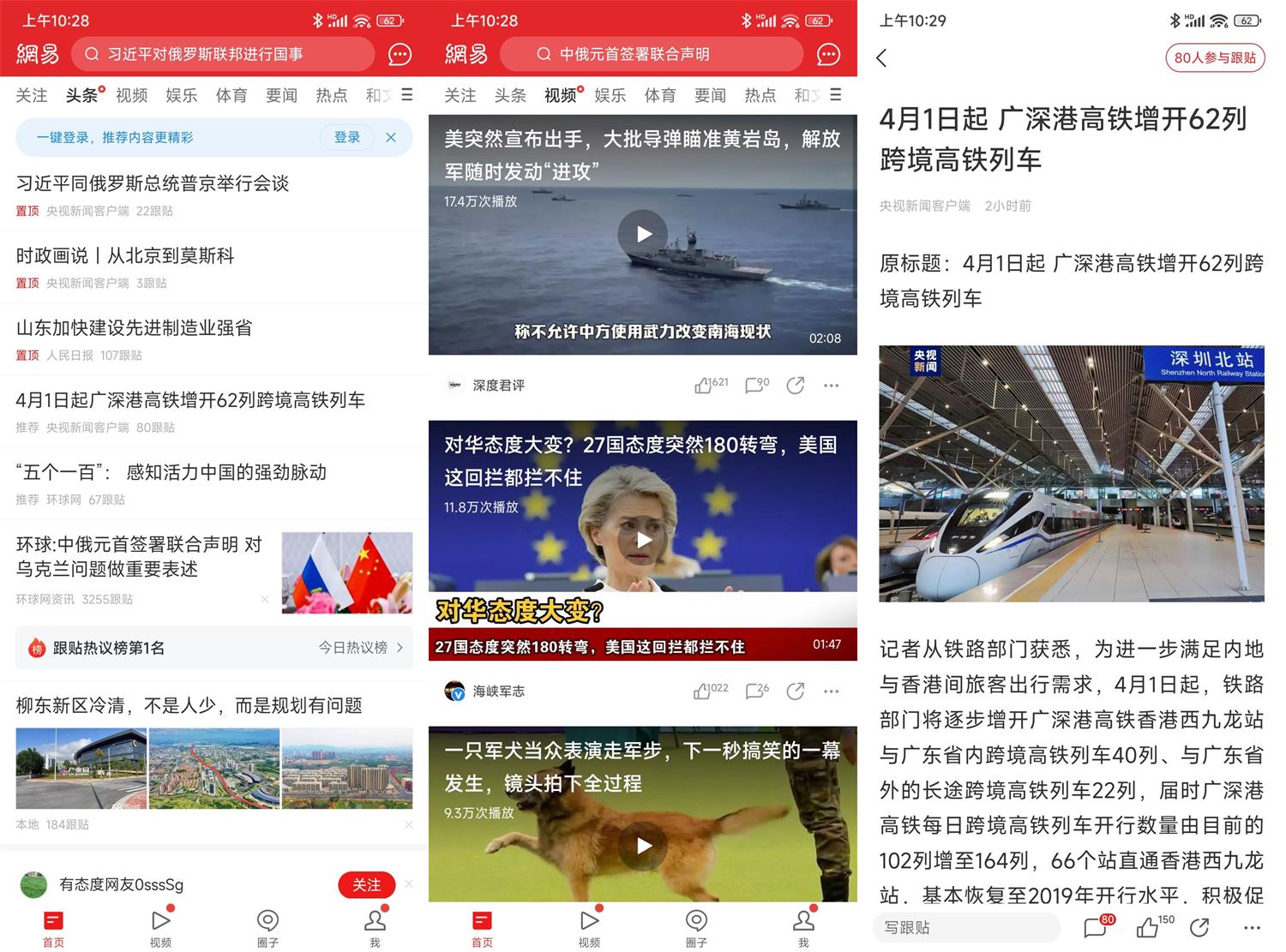This screenshot has width=1286, height=952.
Task: Follow user 有态度网友0sssSg
Action: tap(366, 884)
